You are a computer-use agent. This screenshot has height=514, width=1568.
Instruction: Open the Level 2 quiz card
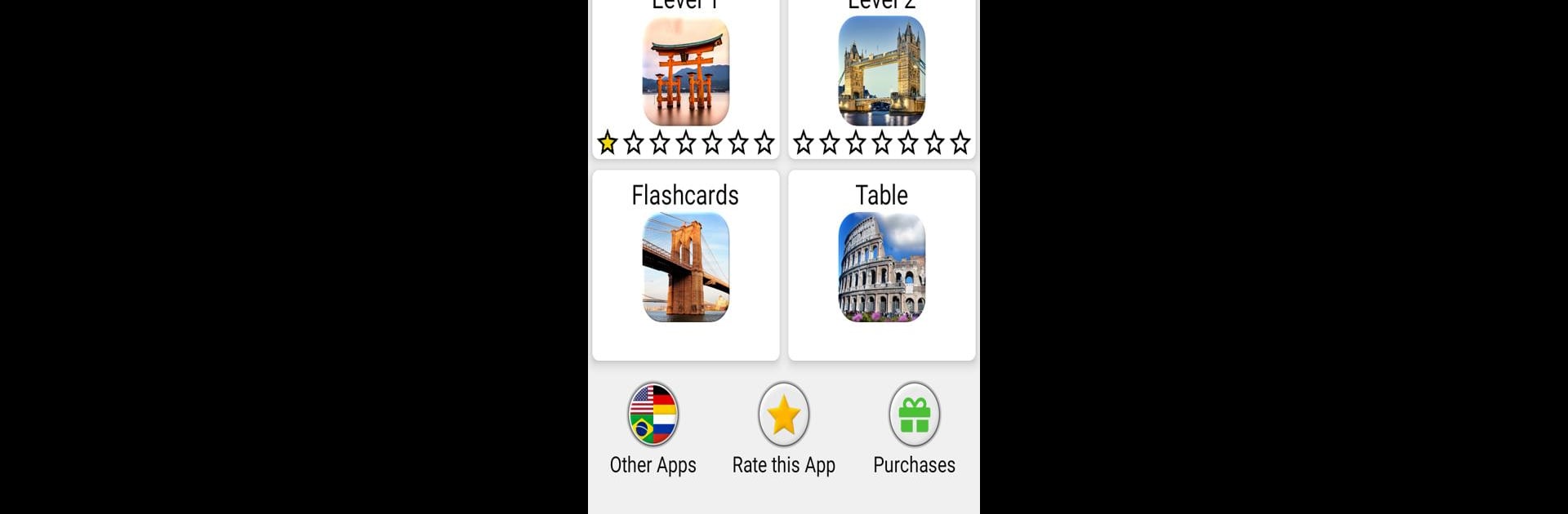click(882, 73)
